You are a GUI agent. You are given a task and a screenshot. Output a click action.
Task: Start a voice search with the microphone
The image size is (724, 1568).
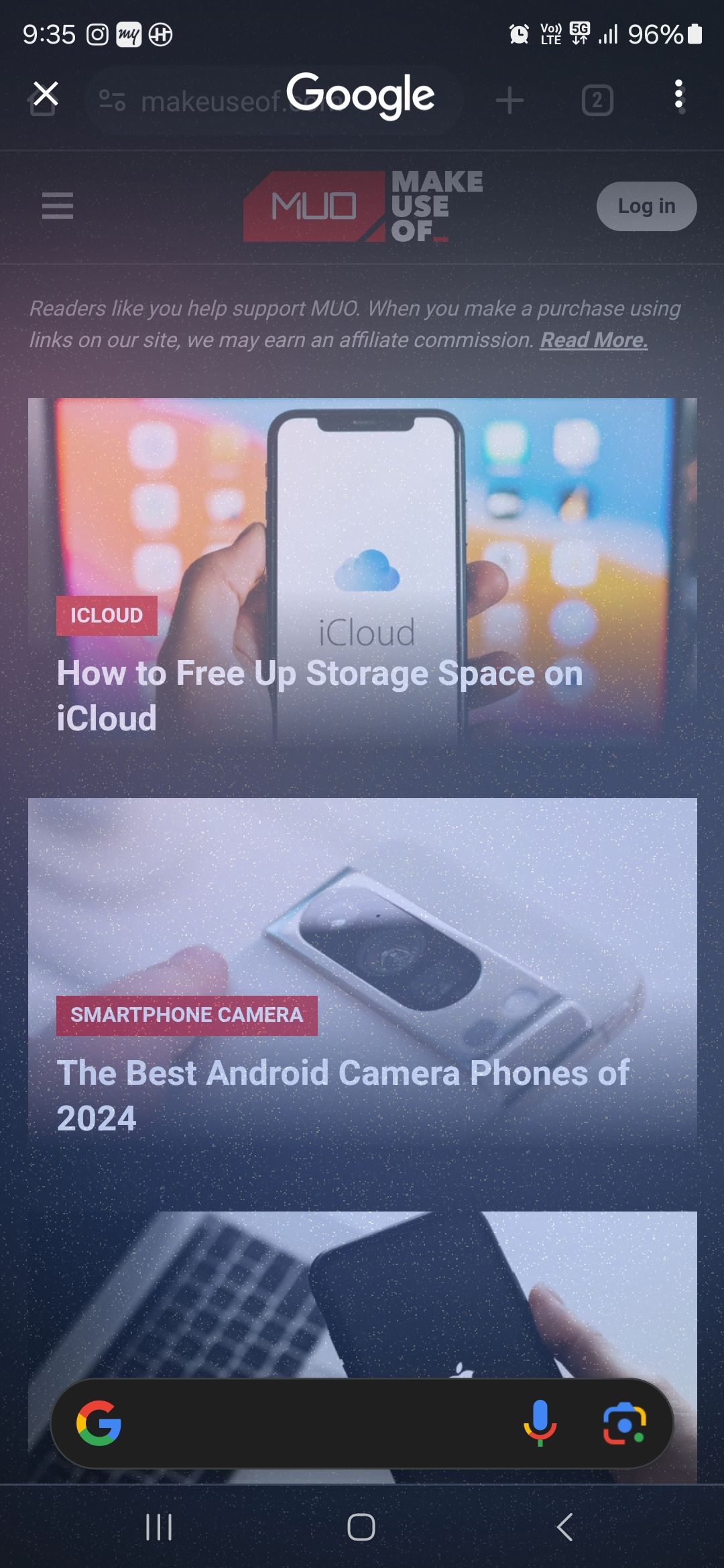(x=540, y=1423)
